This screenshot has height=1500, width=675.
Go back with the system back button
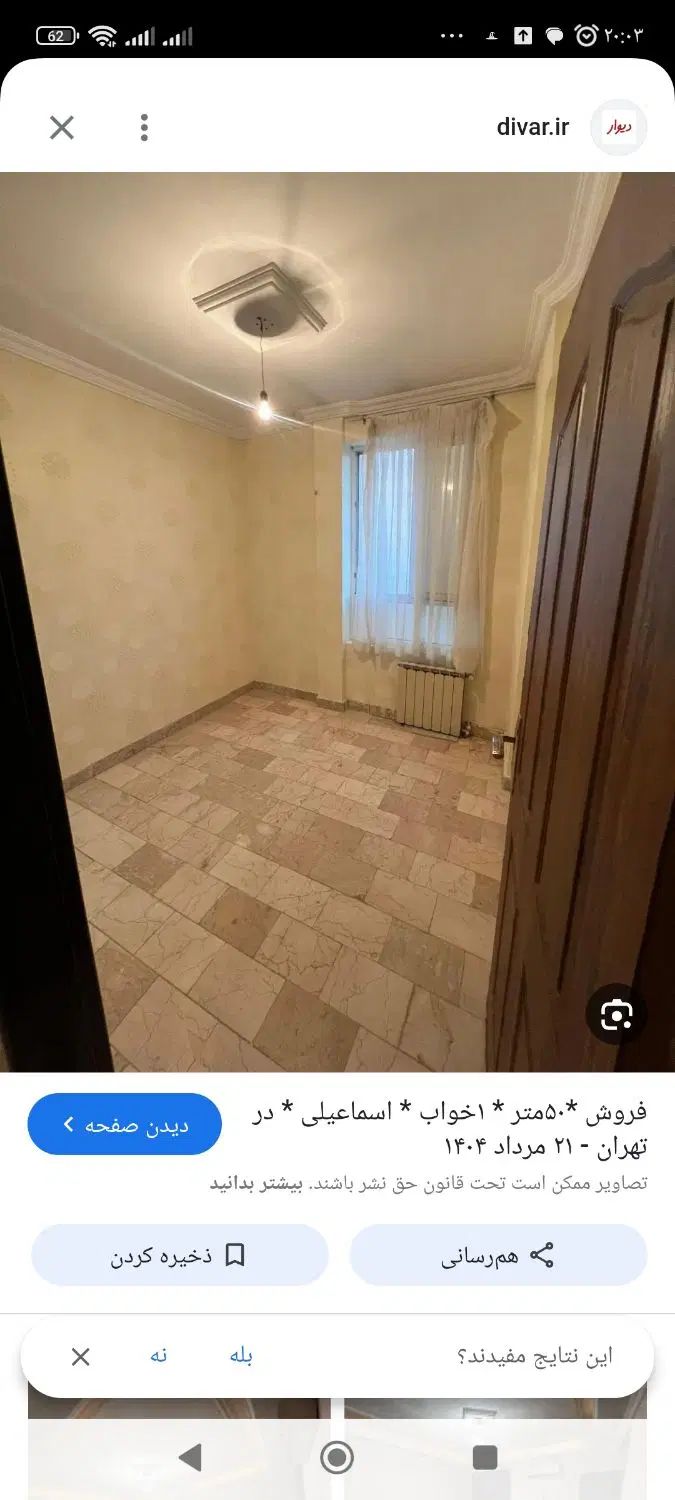(x=190, y=1457)
